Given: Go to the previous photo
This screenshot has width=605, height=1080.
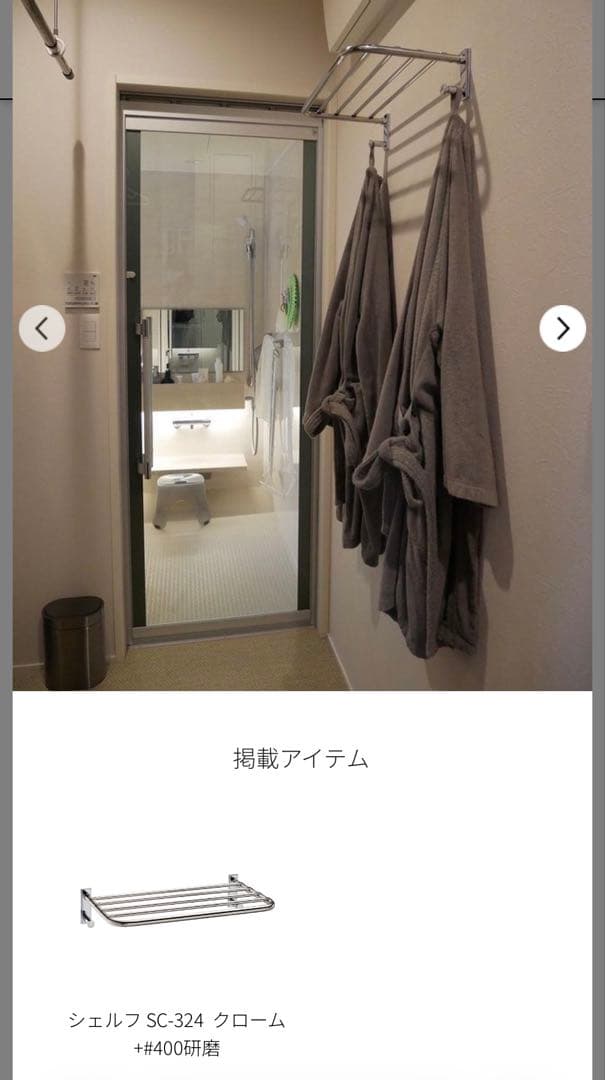Looking at the screenshot, I should click(42, 328).
